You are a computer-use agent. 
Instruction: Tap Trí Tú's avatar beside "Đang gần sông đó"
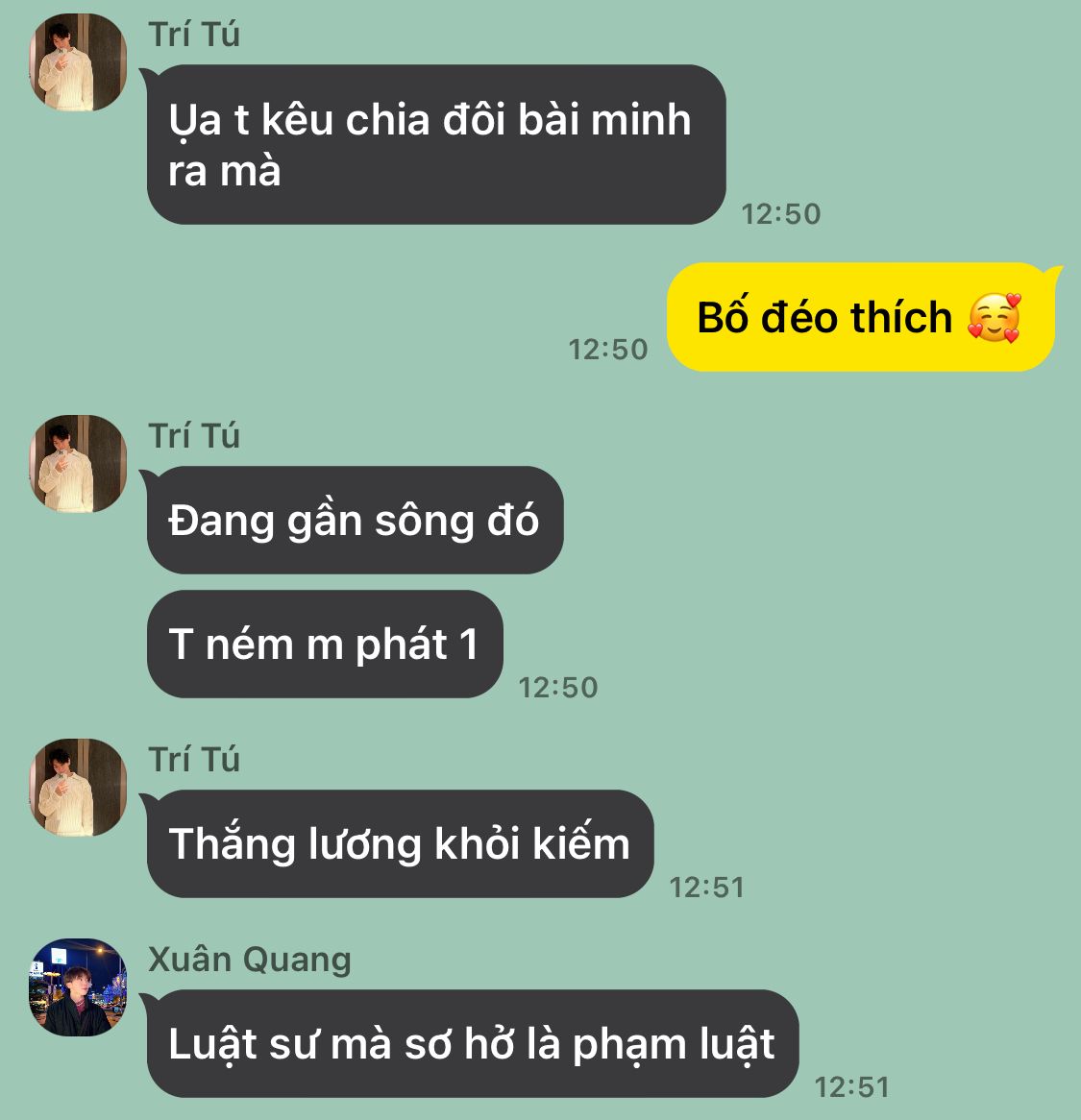[x=78, y=463]
